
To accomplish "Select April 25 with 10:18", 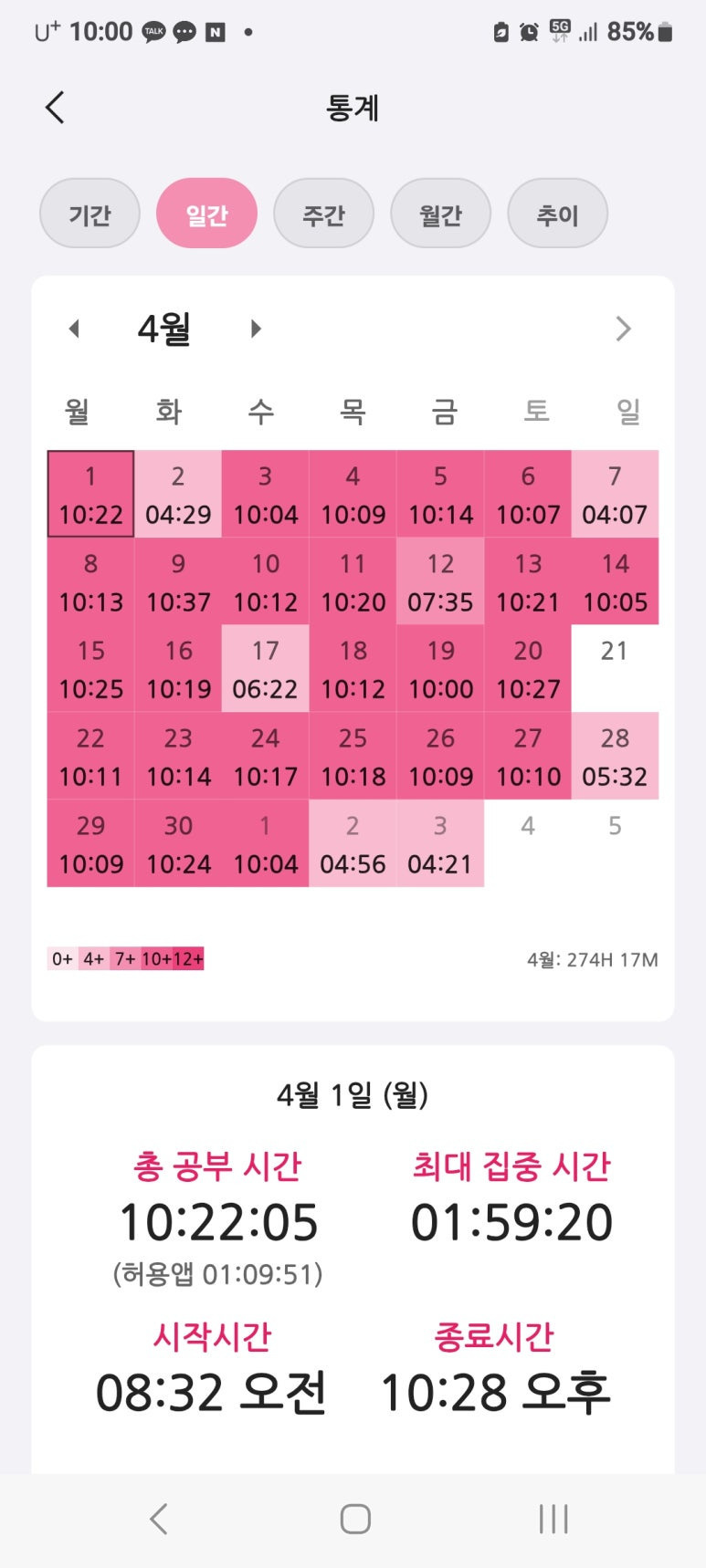I will [x=353, y=757].
